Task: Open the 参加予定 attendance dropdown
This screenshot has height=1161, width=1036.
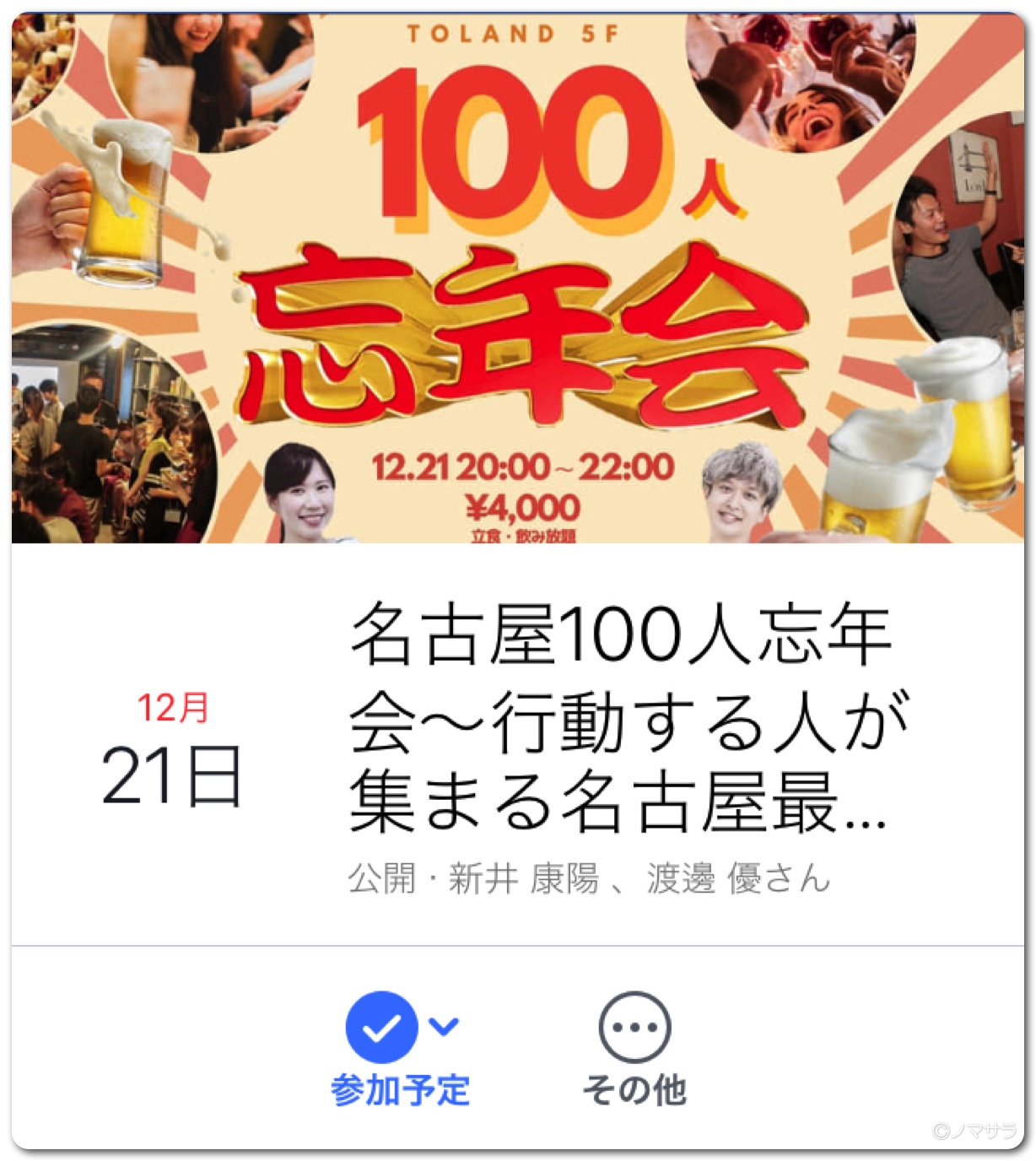Action: (x=400, y=1047)
